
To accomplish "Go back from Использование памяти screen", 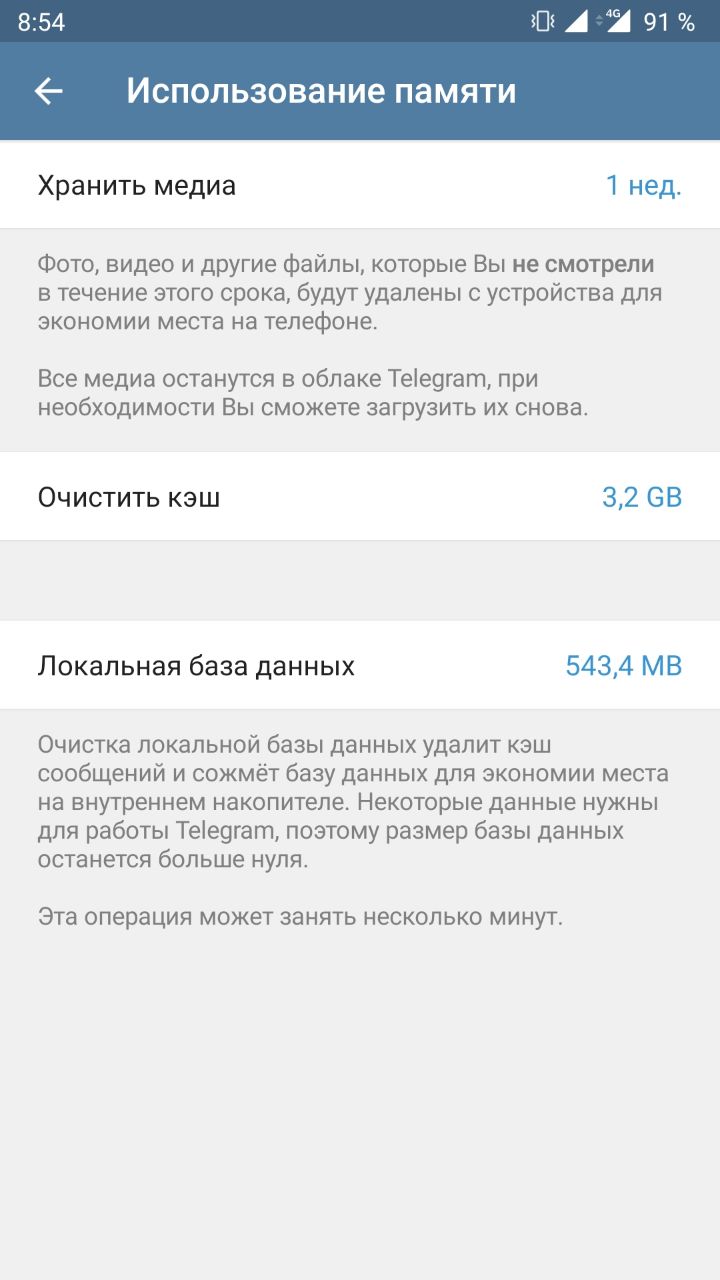I will click(48, 91).
